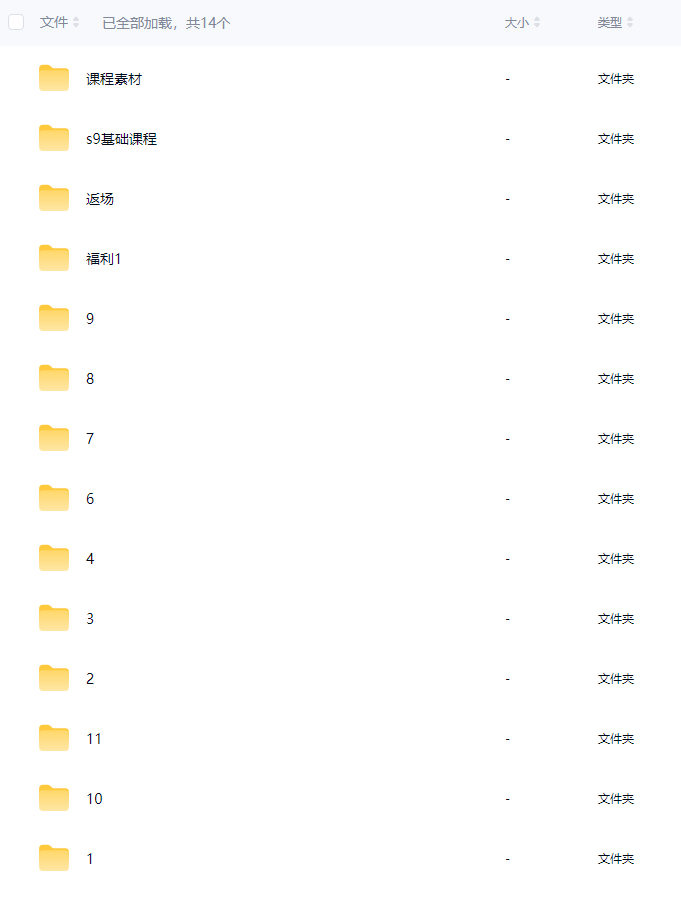Open the 课程素材 folder
The height and width of the screenshot is (900, 681).
click(x=113, y=79)
